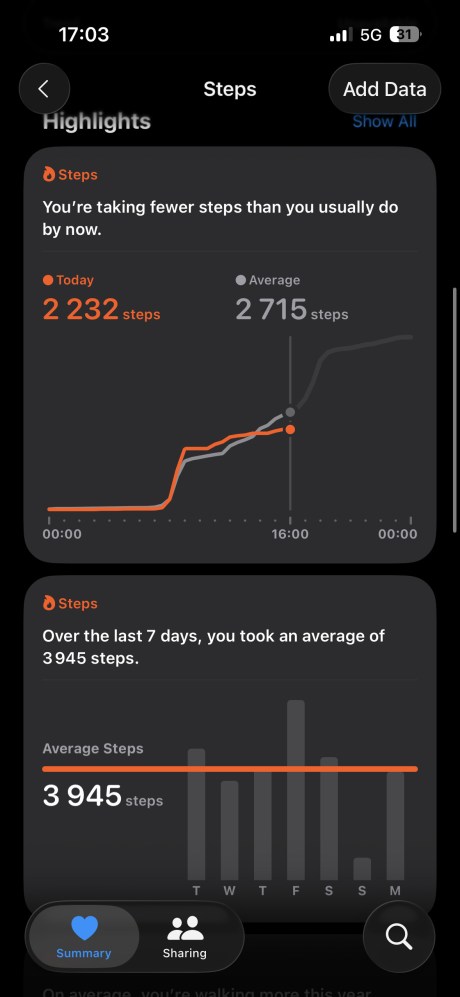Switch to the Summary tab
The image size is (460, 997).
[x=83, y=937]
